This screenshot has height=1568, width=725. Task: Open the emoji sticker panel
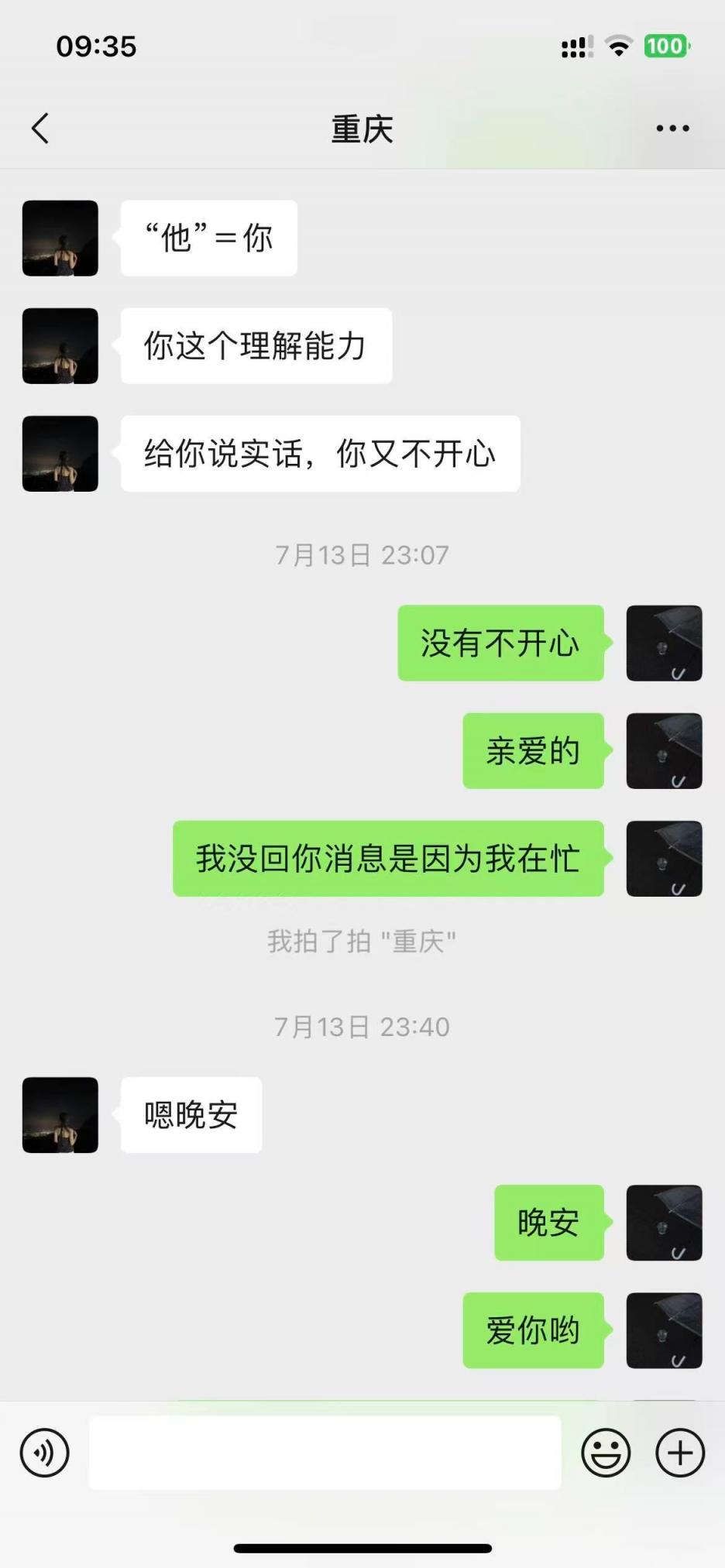(606, 1453)
